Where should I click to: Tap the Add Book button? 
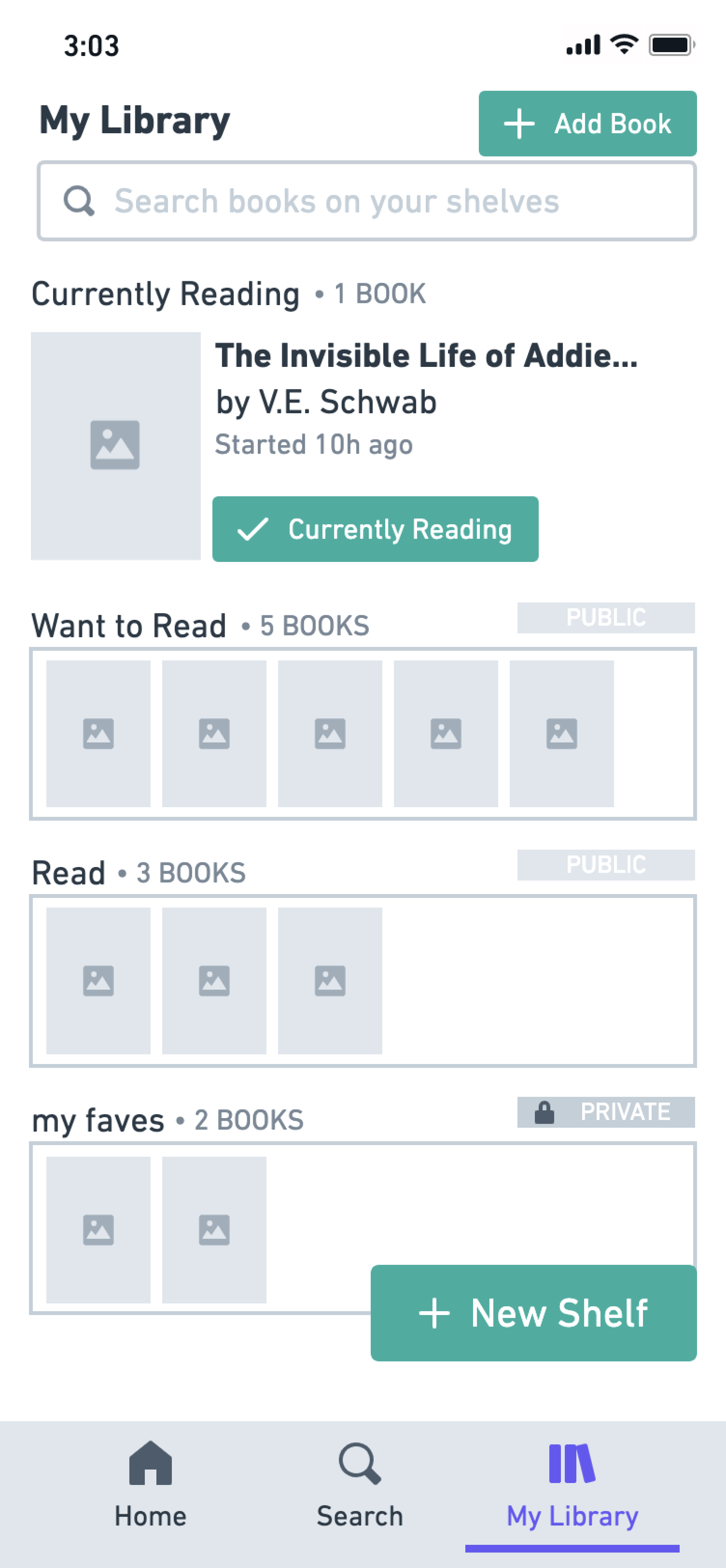(587, 124)
